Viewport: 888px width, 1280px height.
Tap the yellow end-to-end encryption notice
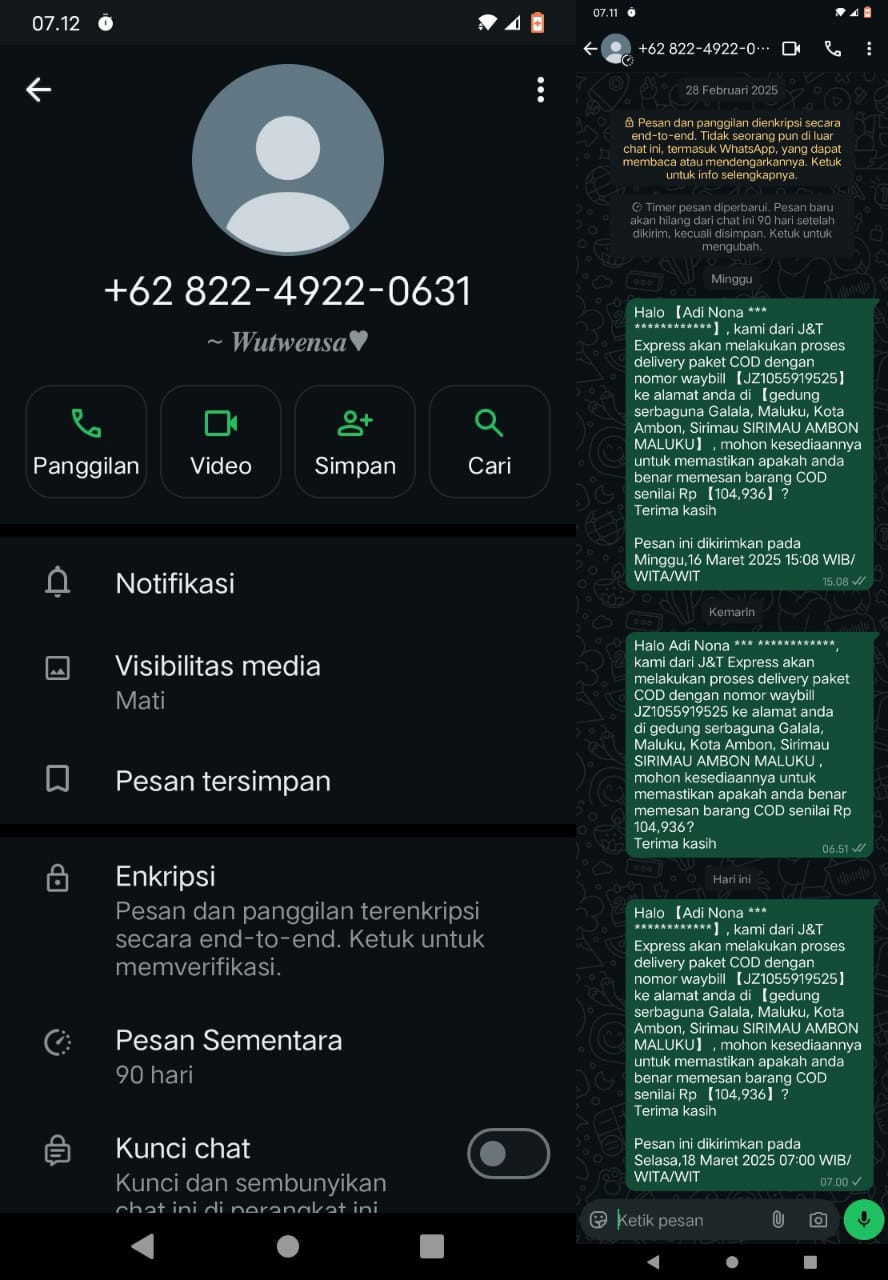(732, 148)
